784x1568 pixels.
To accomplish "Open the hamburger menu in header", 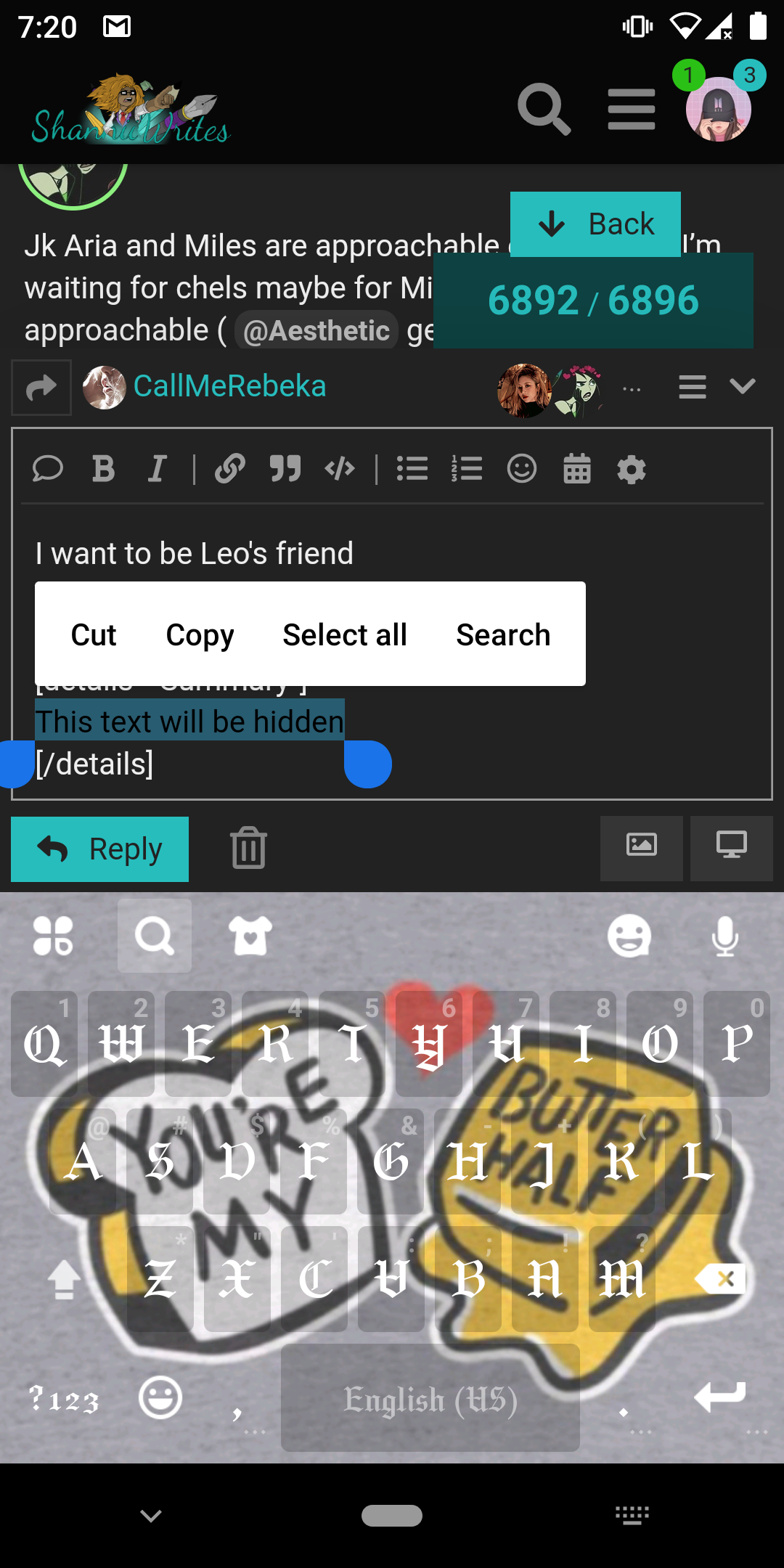I will (632, 110).
